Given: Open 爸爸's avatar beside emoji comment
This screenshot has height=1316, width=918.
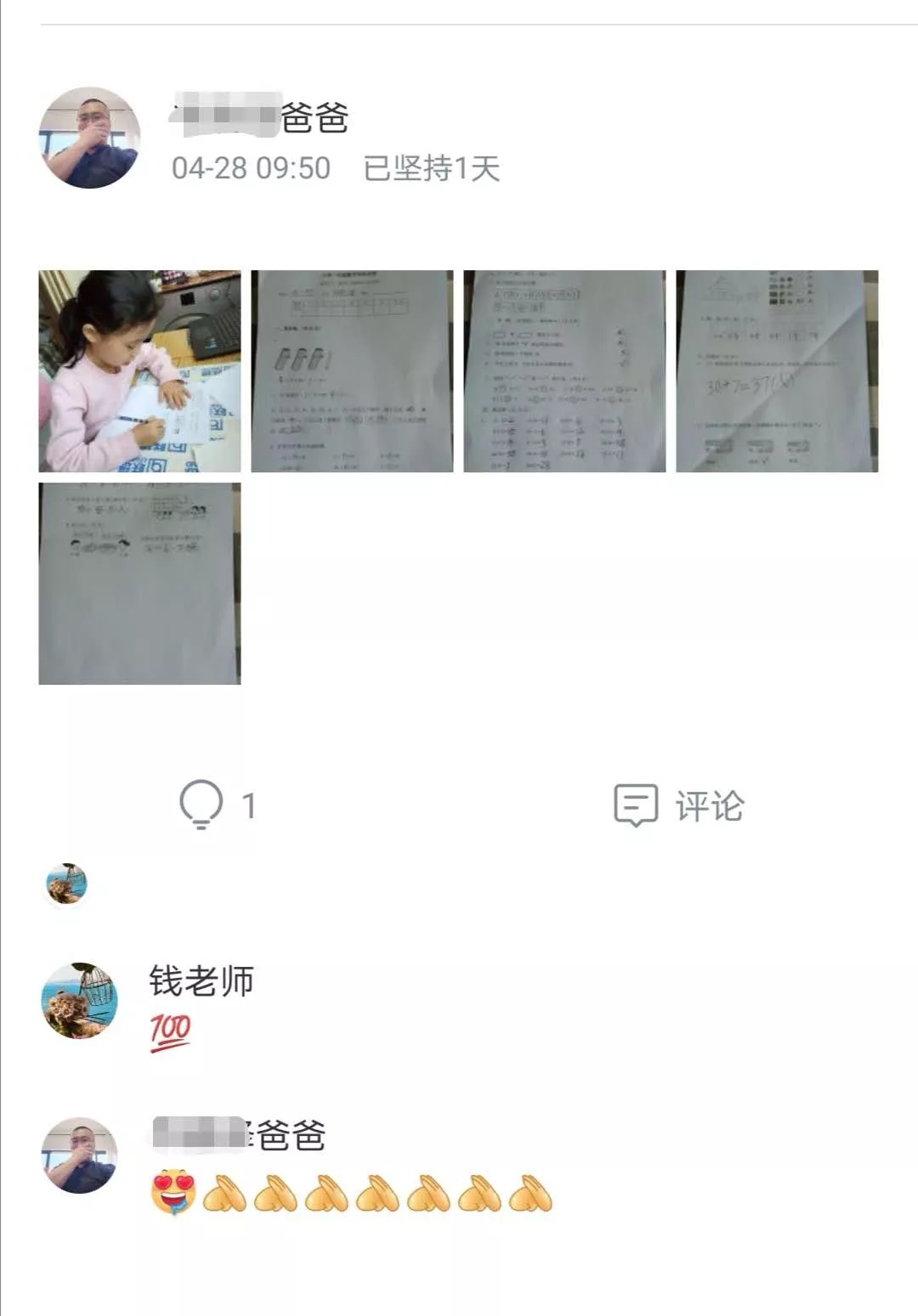Looking at the screenshot, I should [80, 1155].
